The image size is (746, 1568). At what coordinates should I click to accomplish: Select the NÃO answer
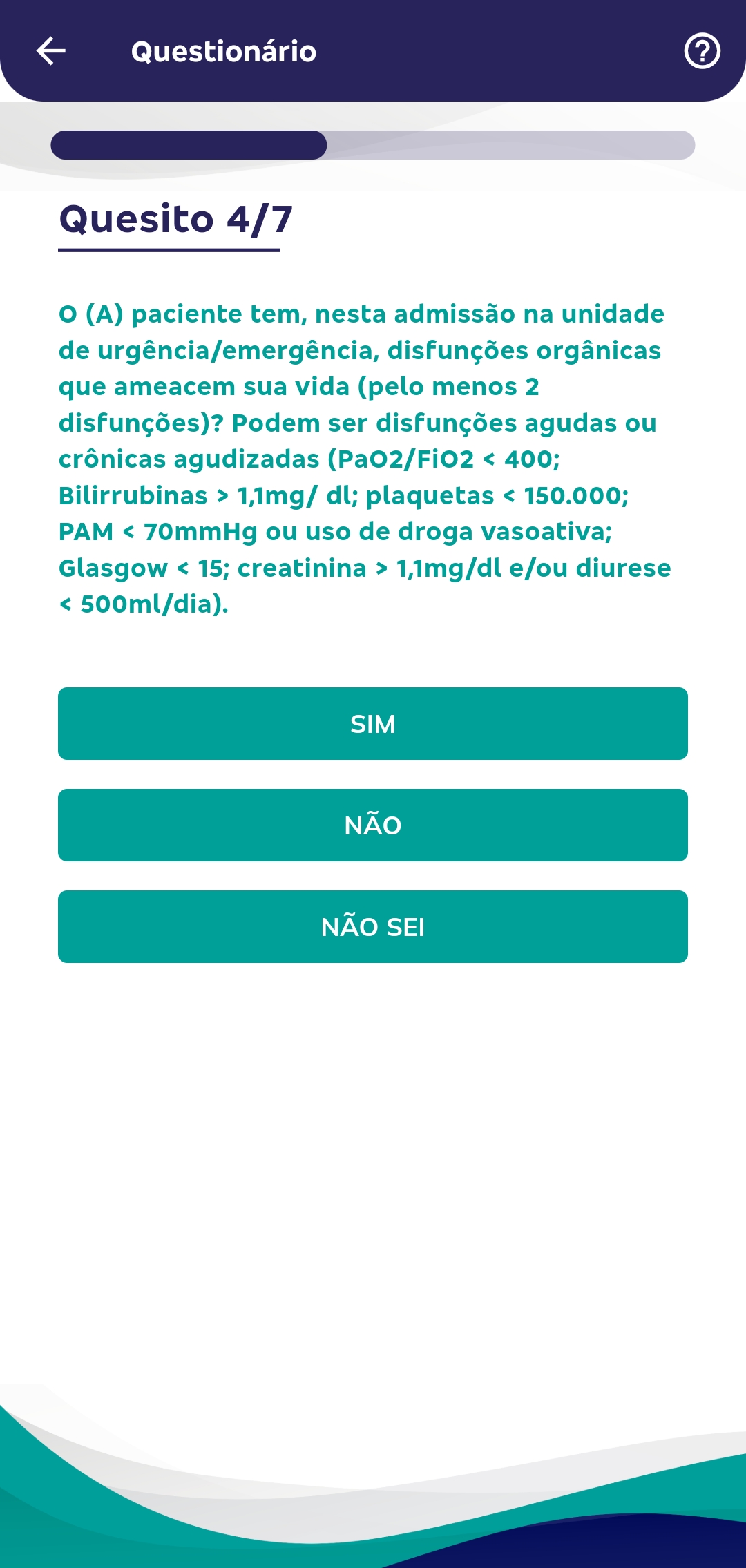(x=373, y=825)
